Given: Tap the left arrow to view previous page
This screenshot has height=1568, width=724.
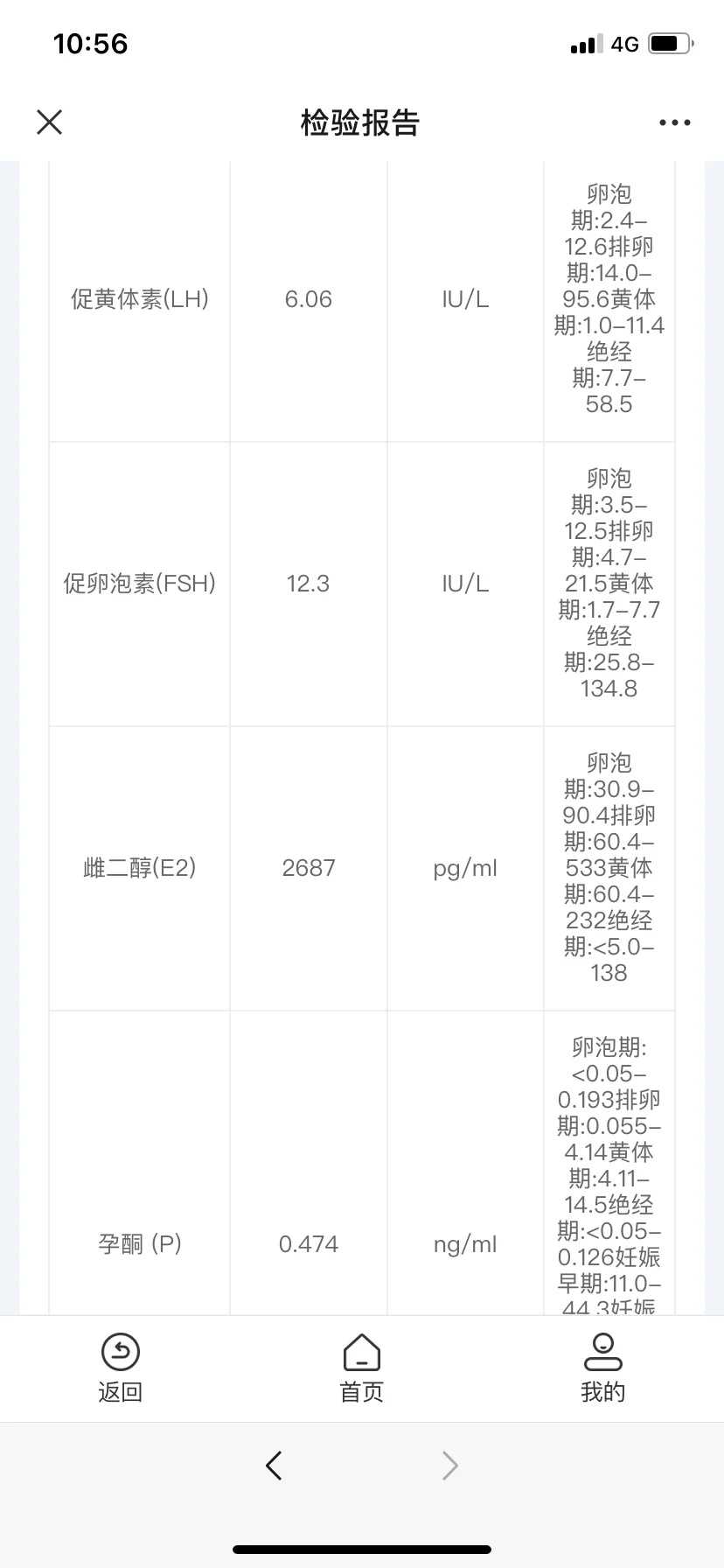Looking at the screenshot, I should pos(274,1465).
